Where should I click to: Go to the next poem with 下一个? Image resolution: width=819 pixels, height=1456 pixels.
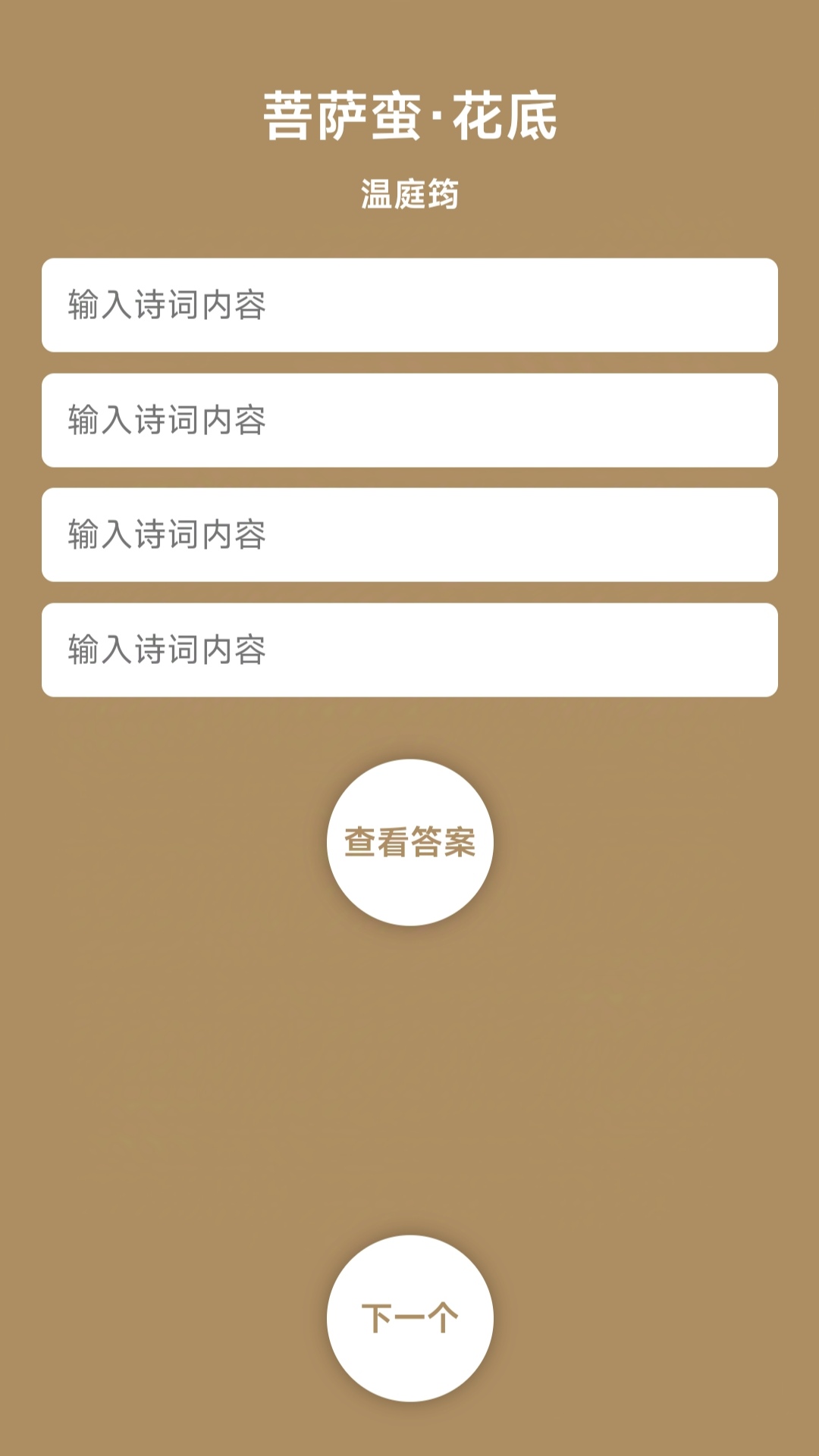410,1318
